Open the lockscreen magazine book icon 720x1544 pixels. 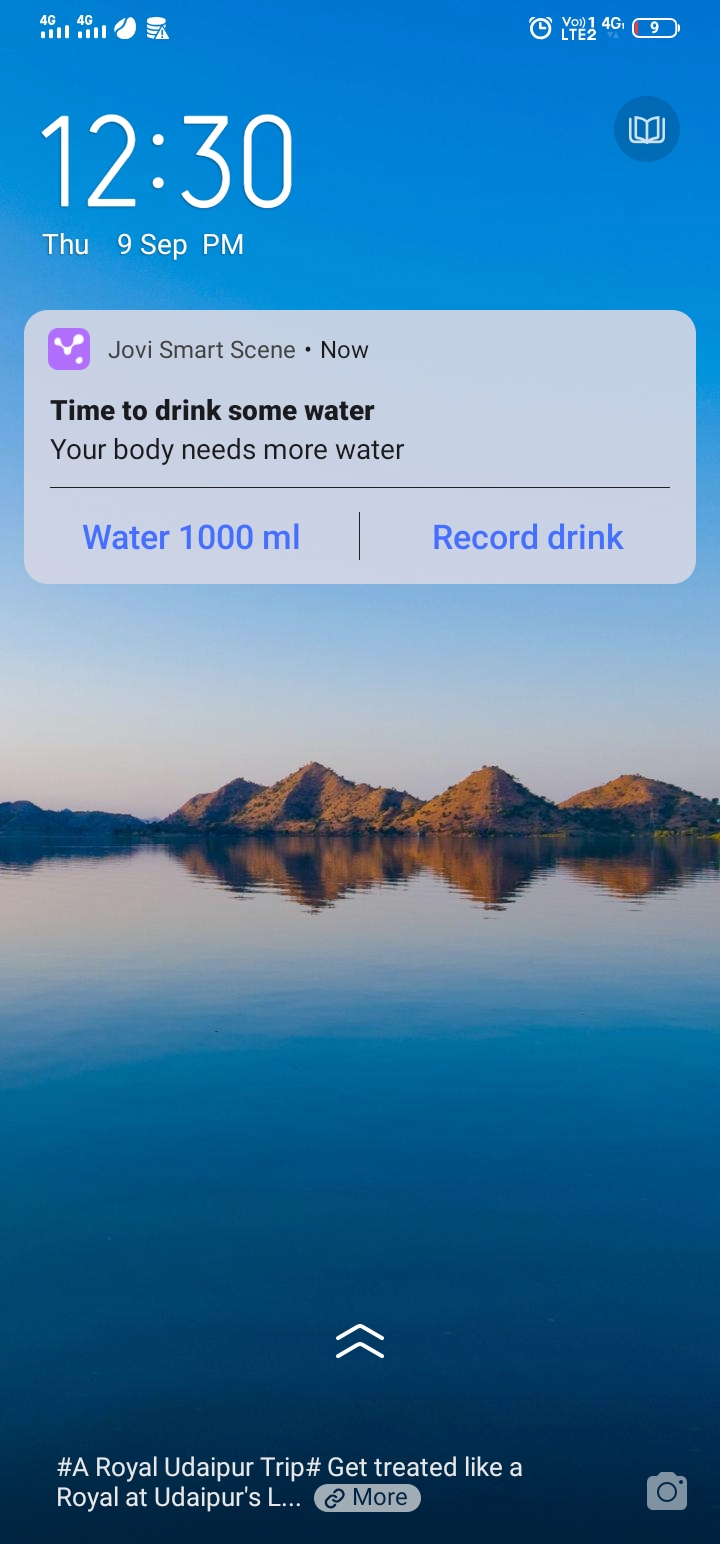(646, 129)
